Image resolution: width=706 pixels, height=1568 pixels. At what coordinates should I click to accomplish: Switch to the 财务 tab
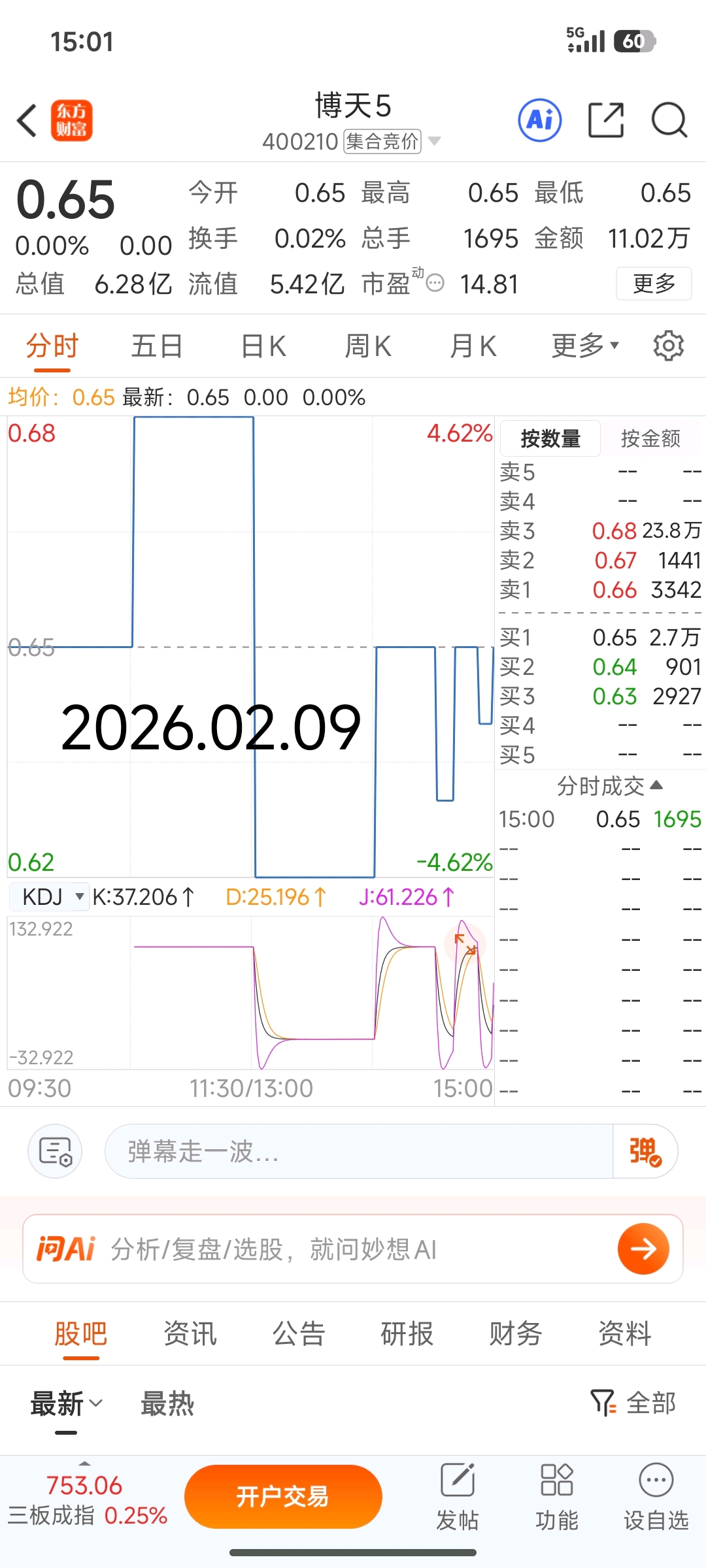click(x=516, y=1333)
